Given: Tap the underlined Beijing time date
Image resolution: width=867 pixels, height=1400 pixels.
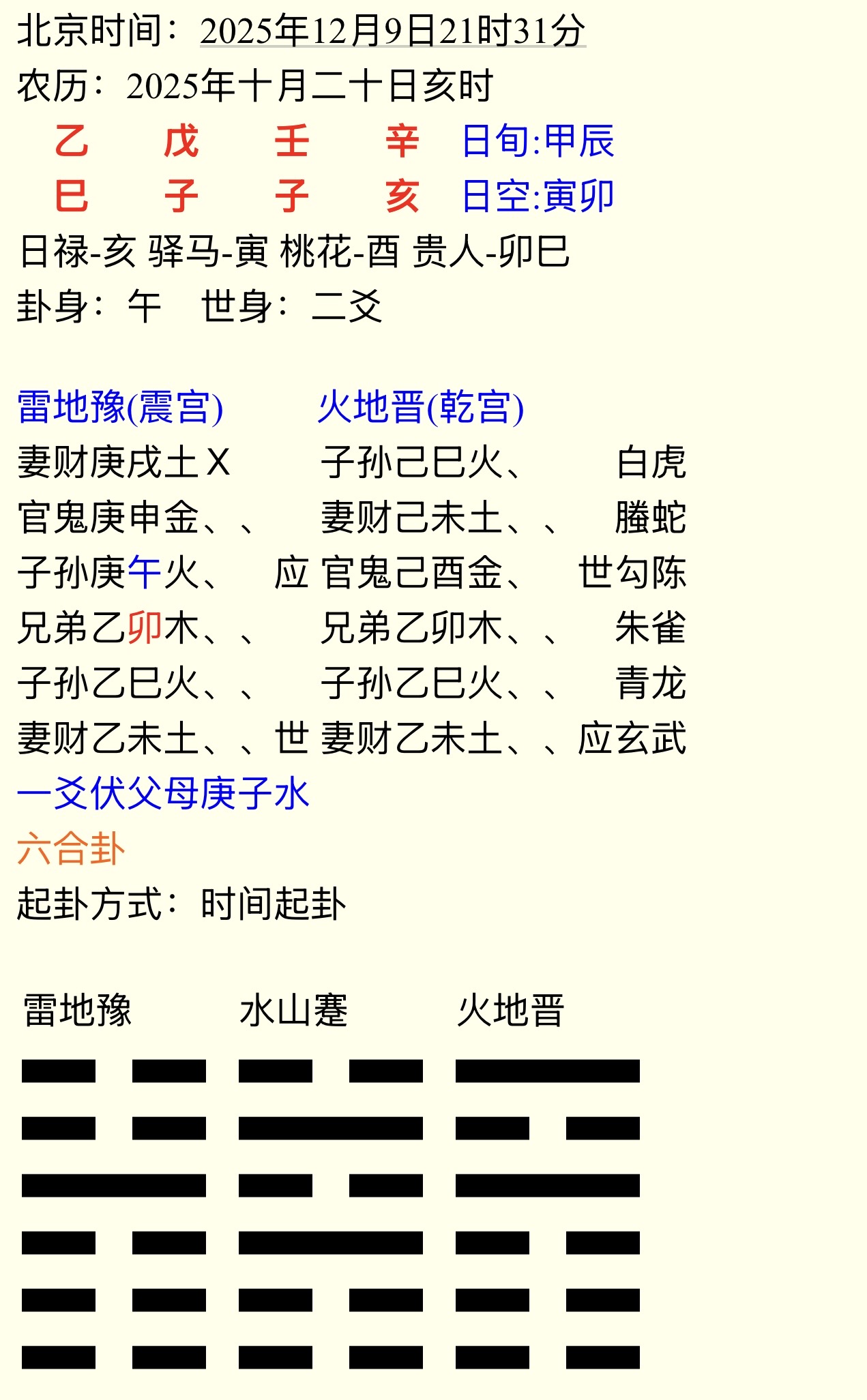Looking at the screenshot, I should [x=392, y=31].
